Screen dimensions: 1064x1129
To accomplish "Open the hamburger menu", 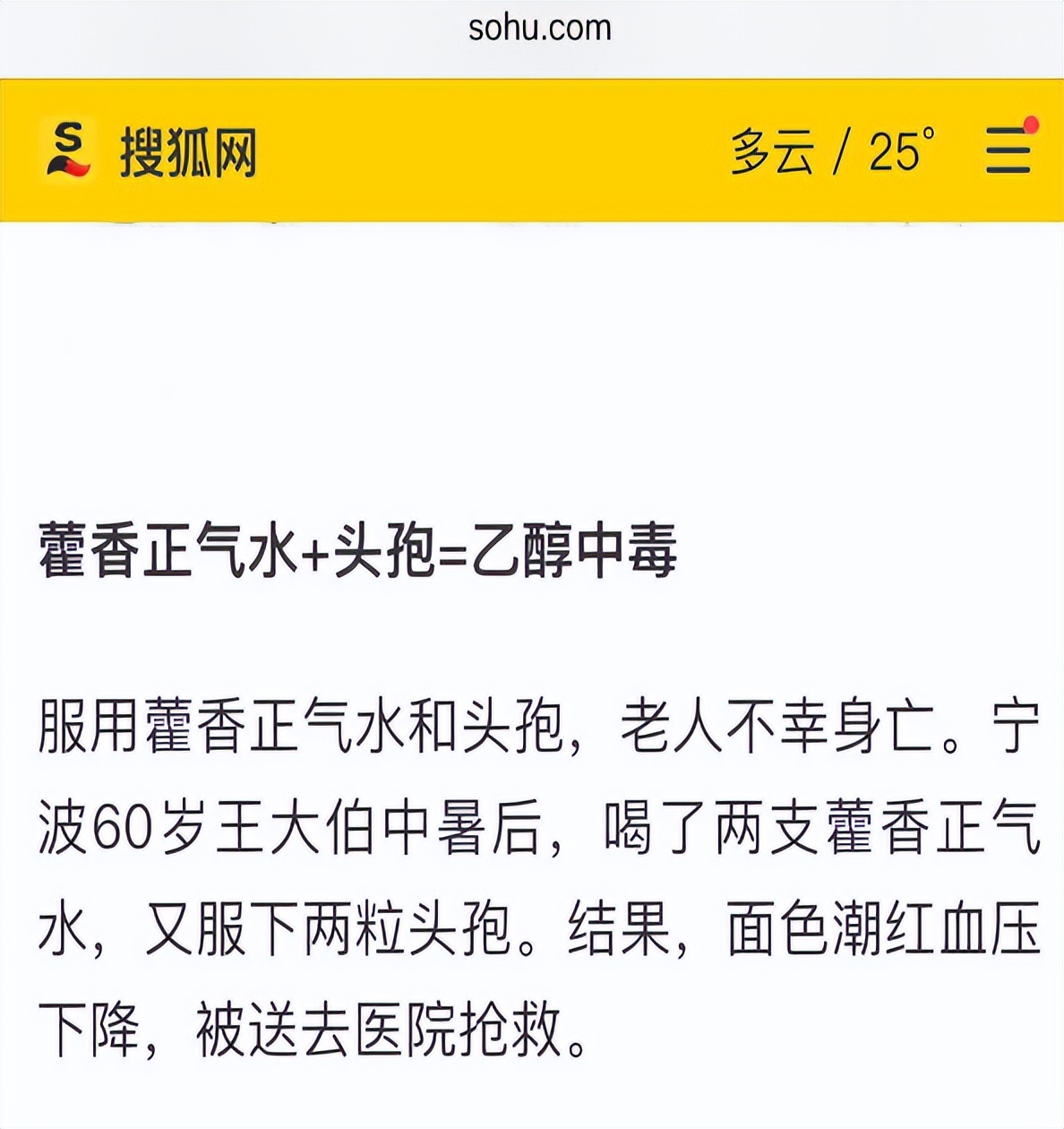I will point(1008,151).
